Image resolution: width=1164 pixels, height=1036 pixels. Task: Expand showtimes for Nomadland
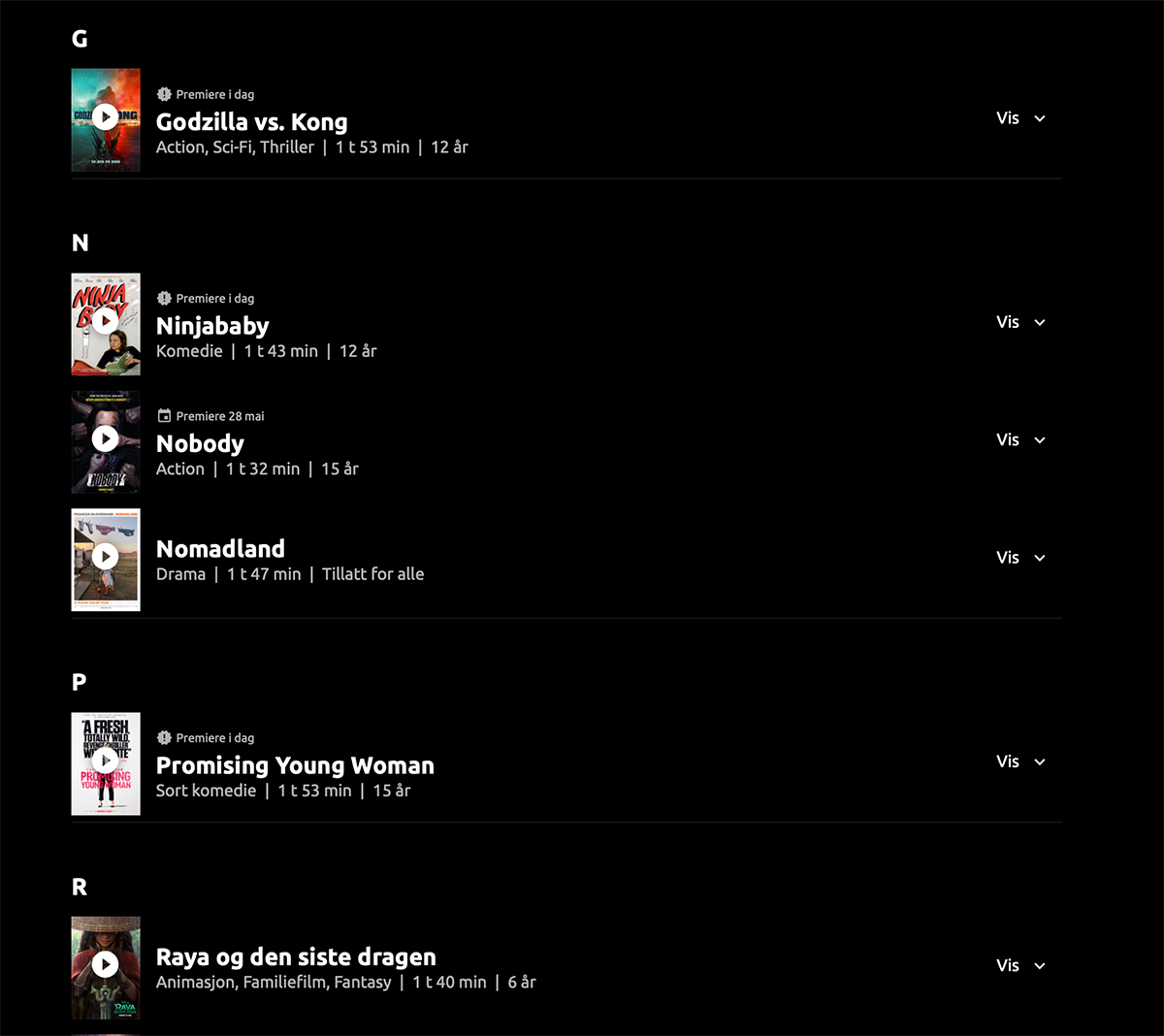(1020, 558)
